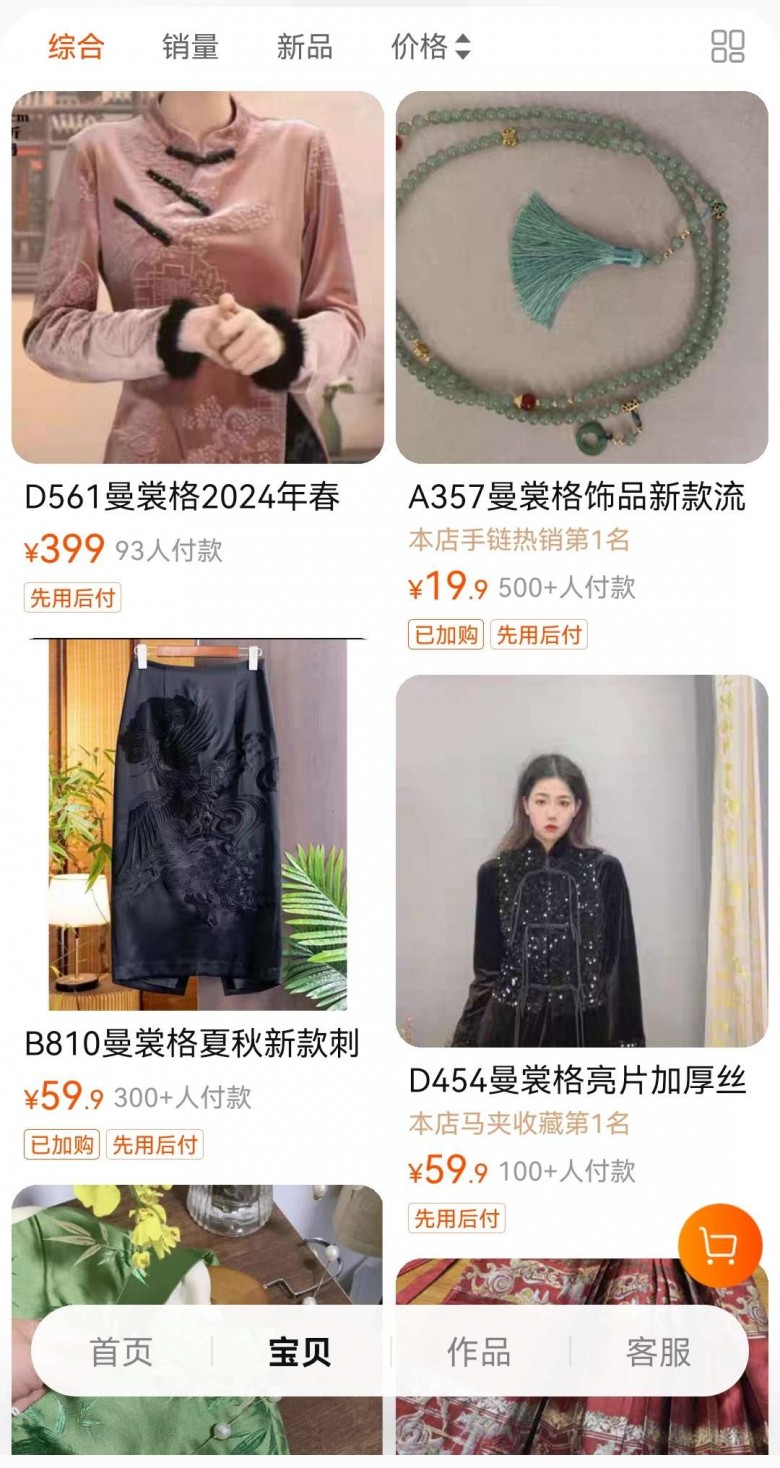Image resolution: width=780 pixels, height=1468 pixels.
Task: Contact 客服 support
Action: [x=658, y=1352]
